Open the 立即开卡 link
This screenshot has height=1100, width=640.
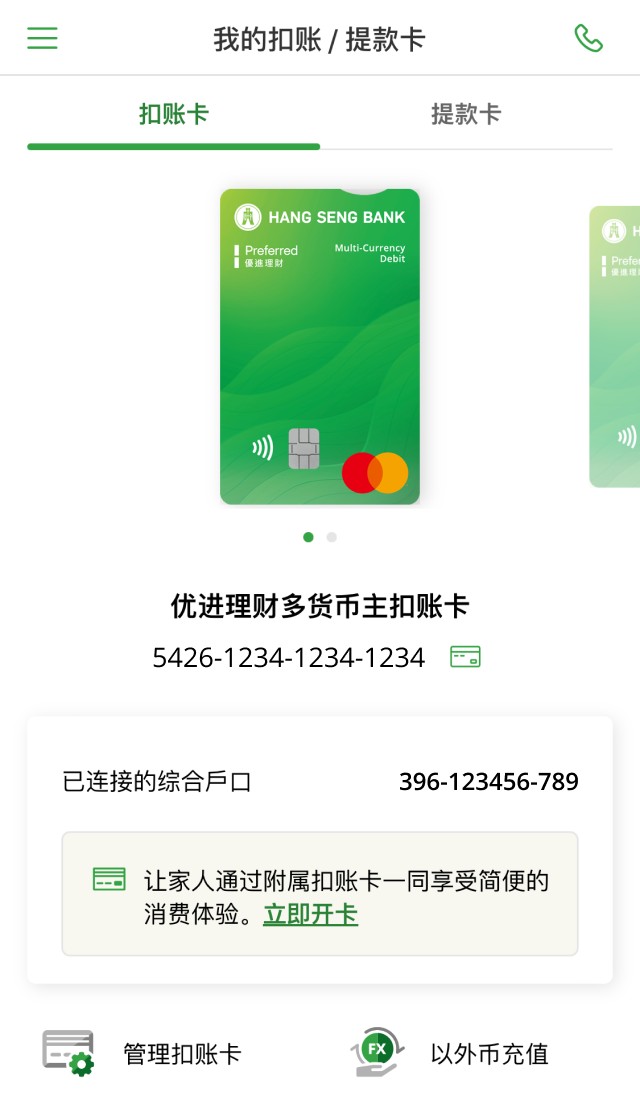point(310,914)
